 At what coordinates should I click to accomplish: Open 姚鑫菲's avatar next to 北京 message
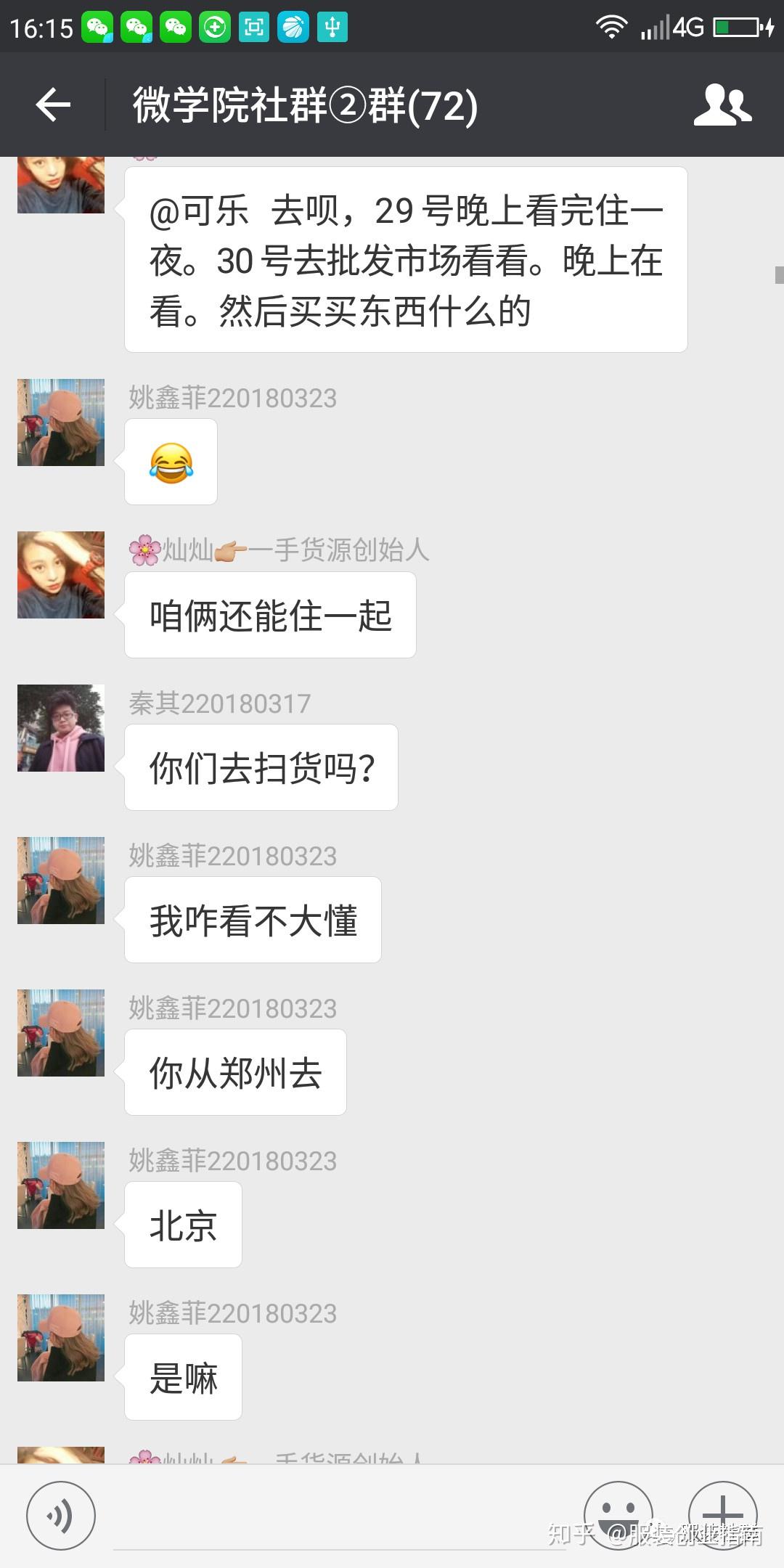point(61,1185)
